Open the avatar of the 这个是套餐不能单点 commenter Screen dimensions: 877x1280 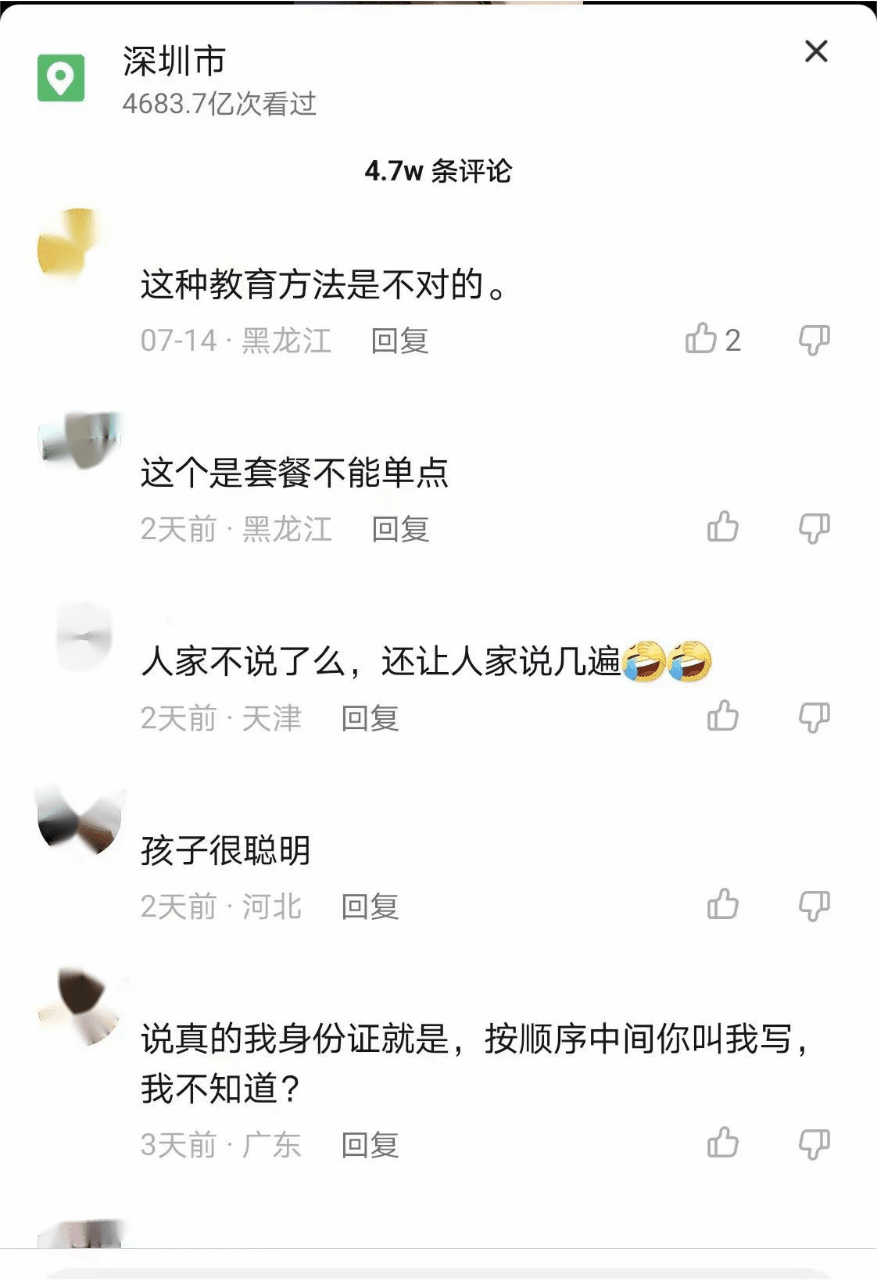pyautogui.click(x=79, y=441)
